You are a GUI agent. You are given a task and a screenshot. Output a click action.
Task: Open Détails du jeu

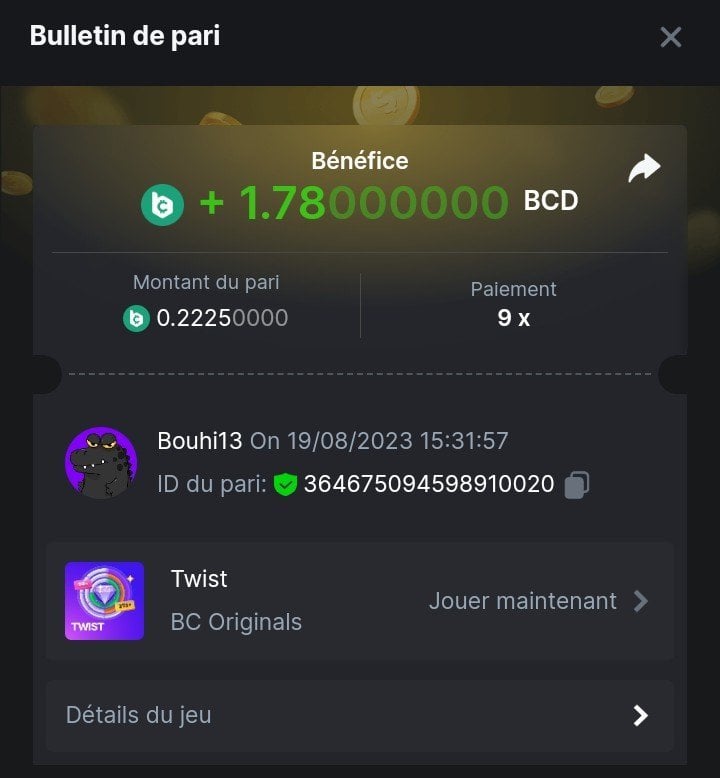(359, 715)
